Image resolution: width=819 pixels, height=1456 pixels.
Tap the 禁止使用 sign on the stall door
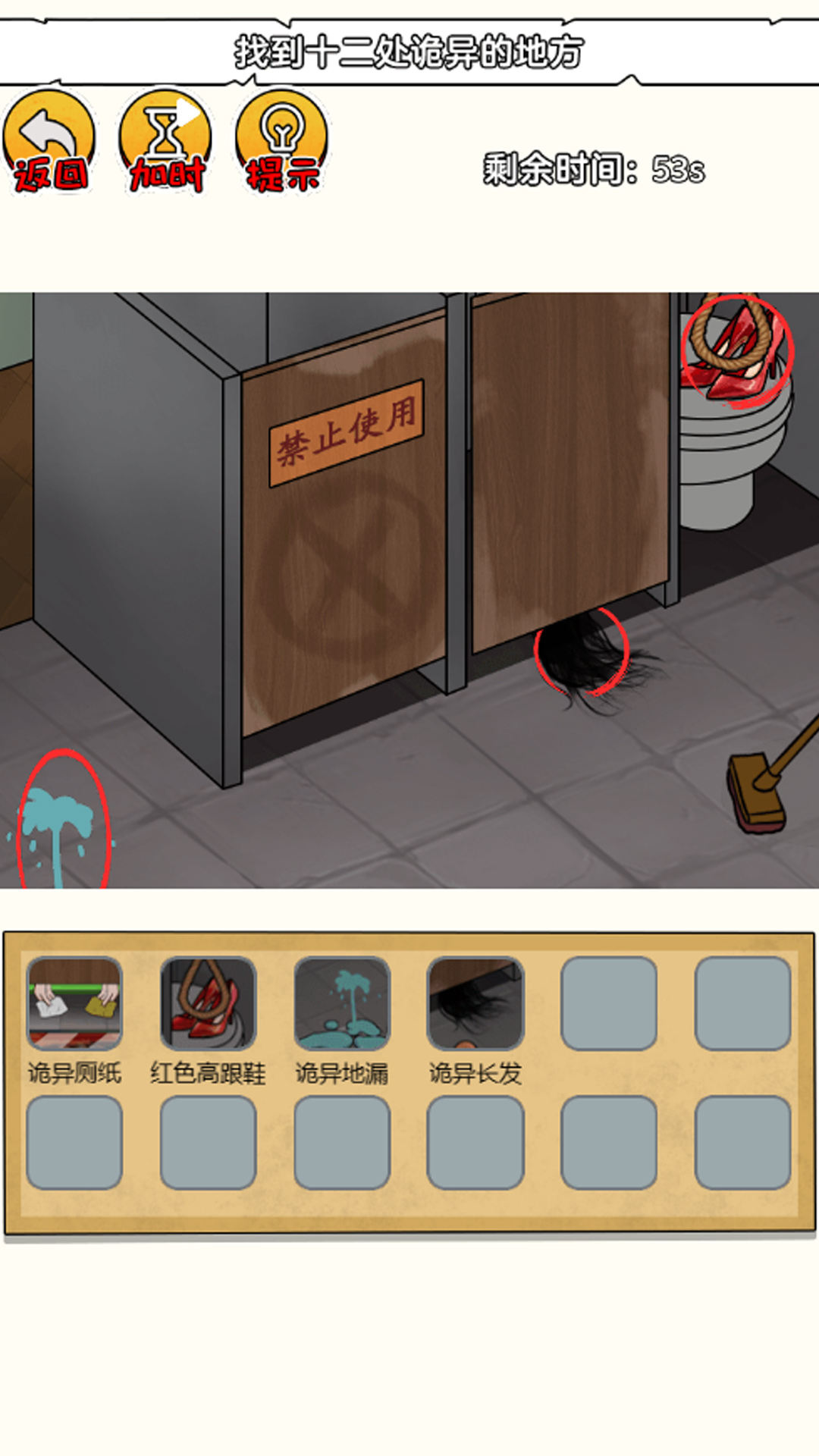tap(347, 433)
